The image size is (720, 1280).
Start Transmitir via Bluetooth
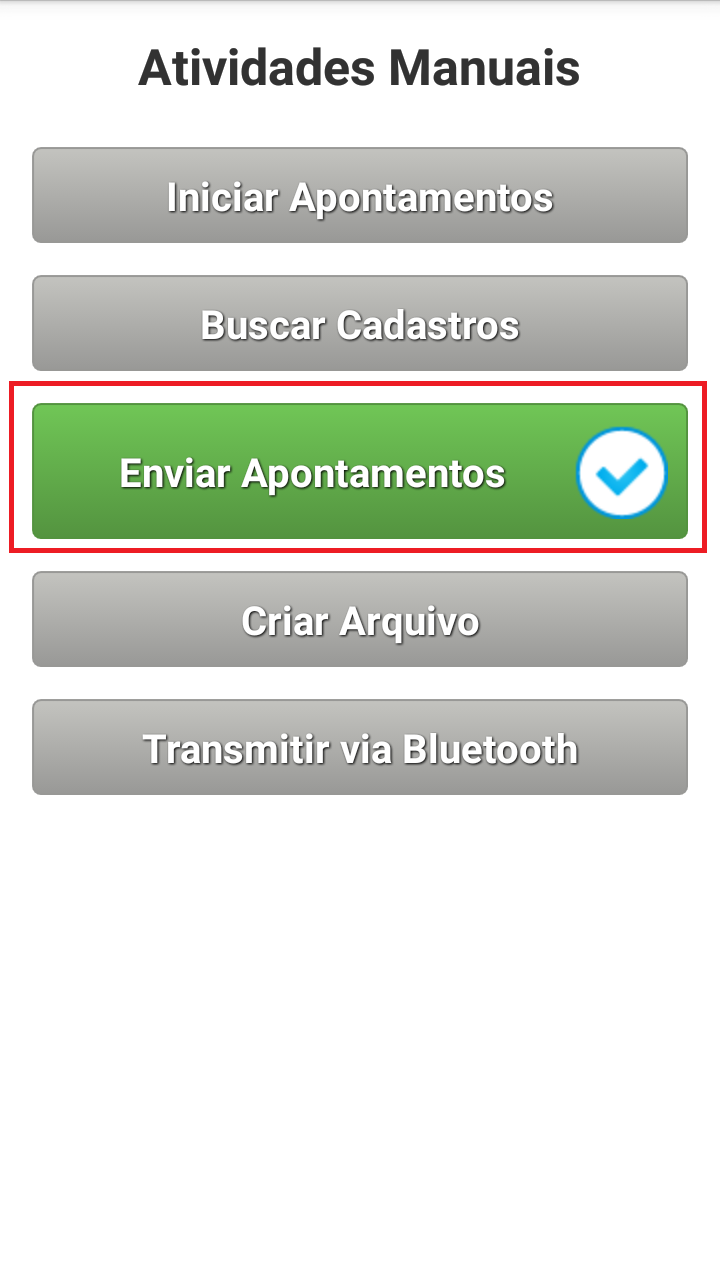pyautogui.click(x=360, y=748)
